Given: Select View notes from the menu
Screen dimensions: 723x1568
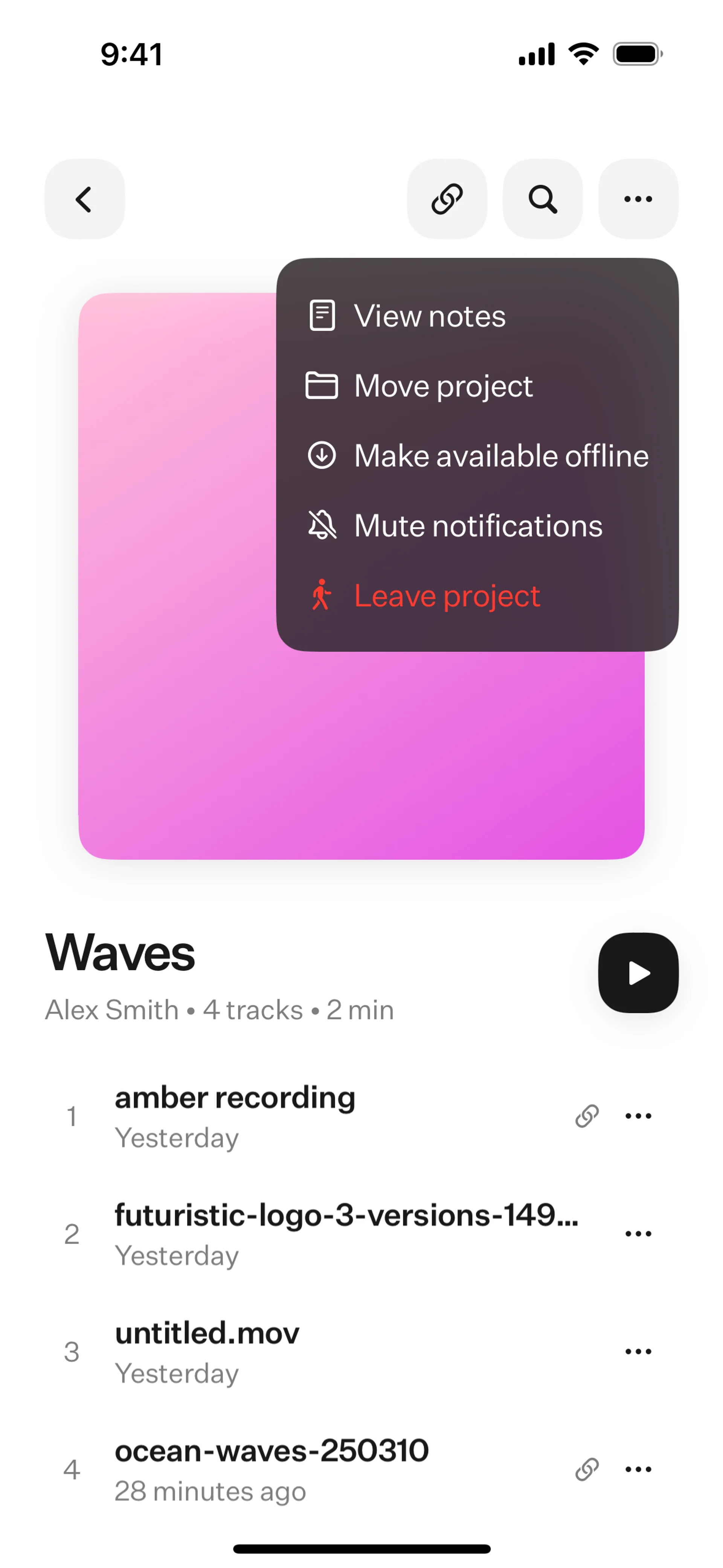Looking at the screenshot, I should click(x=429, y=316).
